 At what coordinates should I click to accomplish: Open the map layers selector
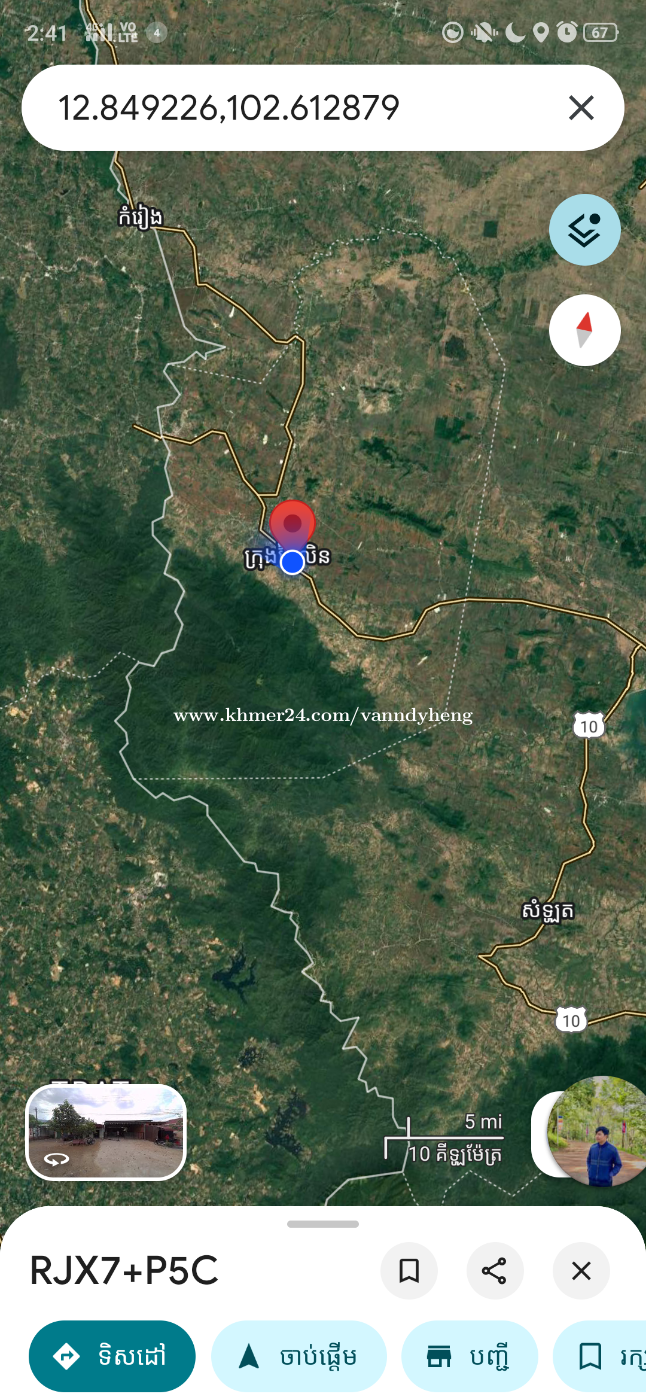pos(584,230)
